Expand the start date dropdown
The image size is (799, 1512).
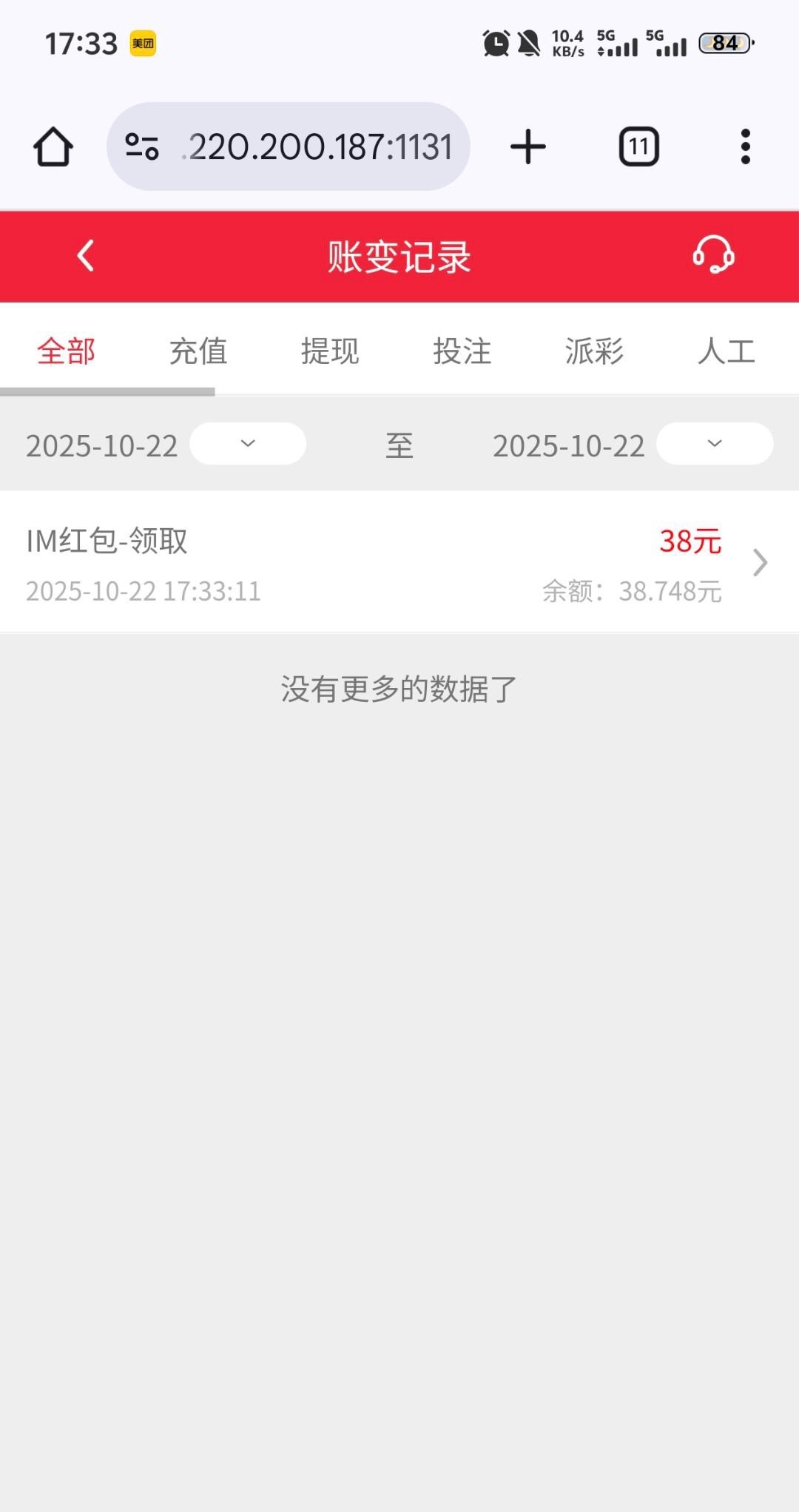coord(248,444)
